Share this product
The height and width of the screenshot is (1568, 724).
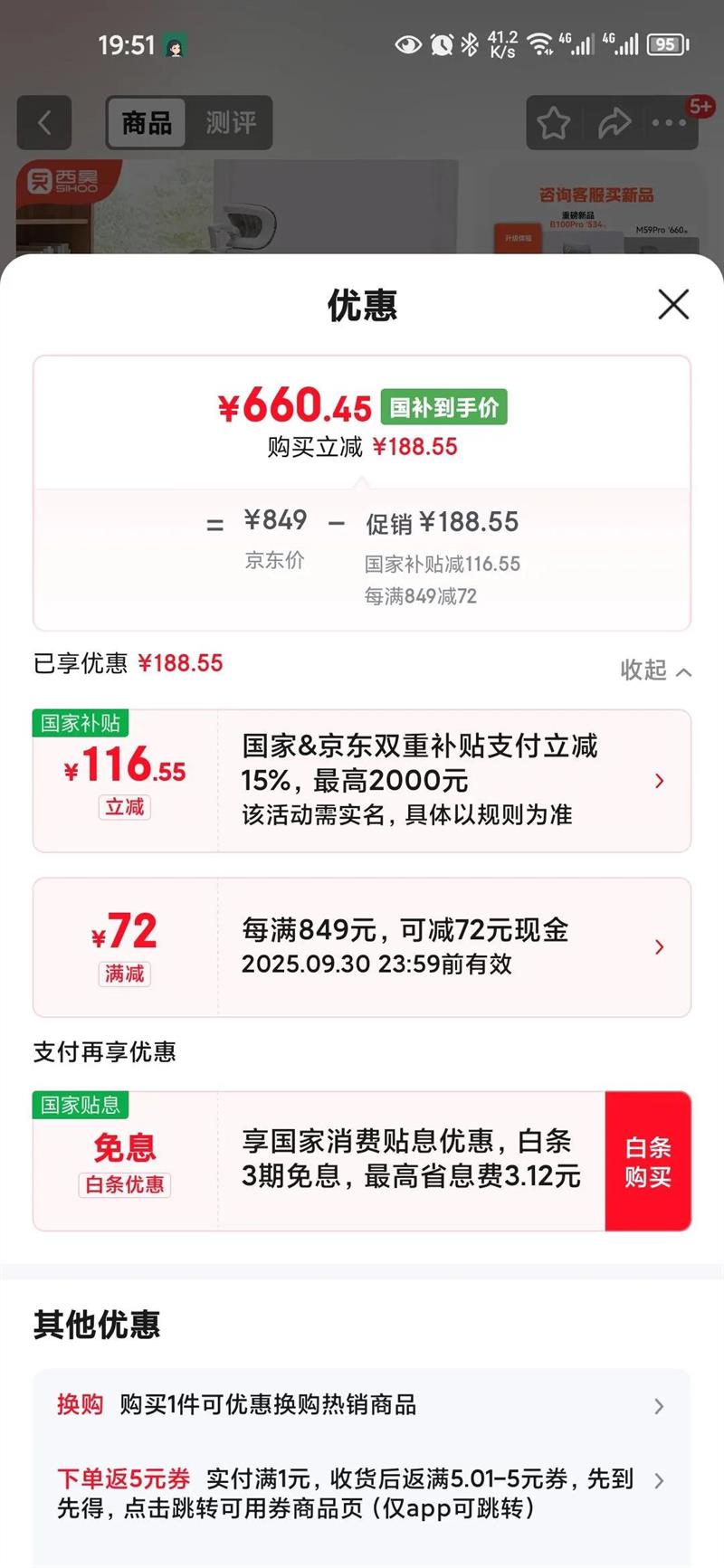tap(614, 123)
